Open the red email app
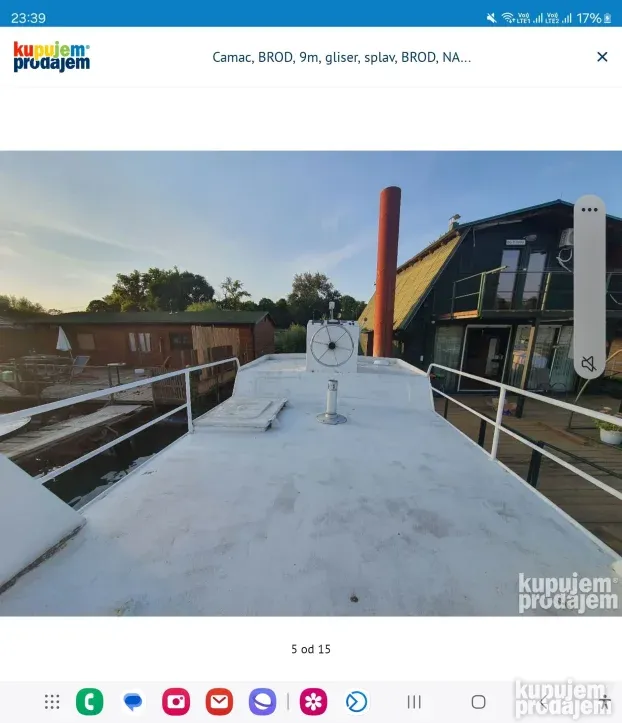This screenshot has height=723, width=622. (x=219, y=702)
